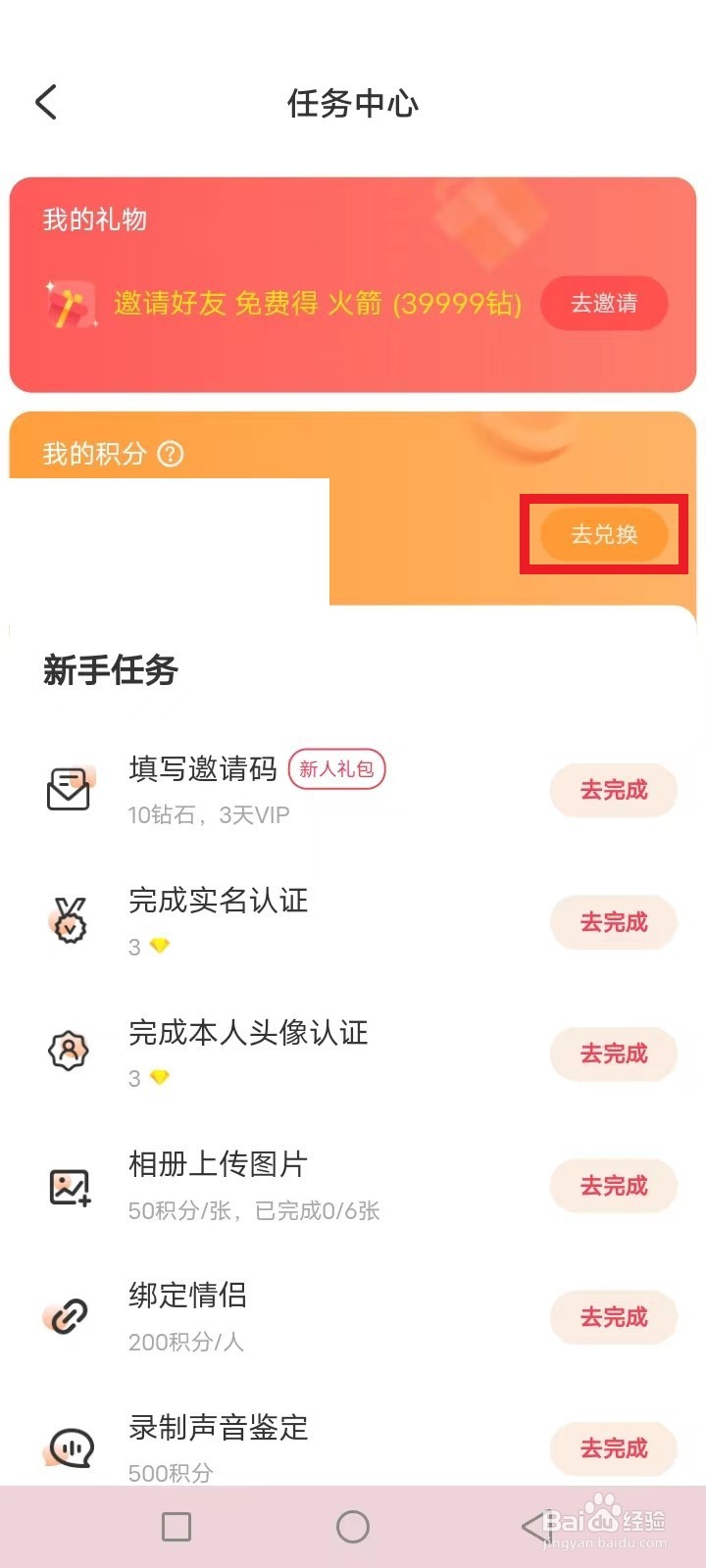Tap the back arrow at top left
This screenshot has width=706, height=1568.
point(45,101)
